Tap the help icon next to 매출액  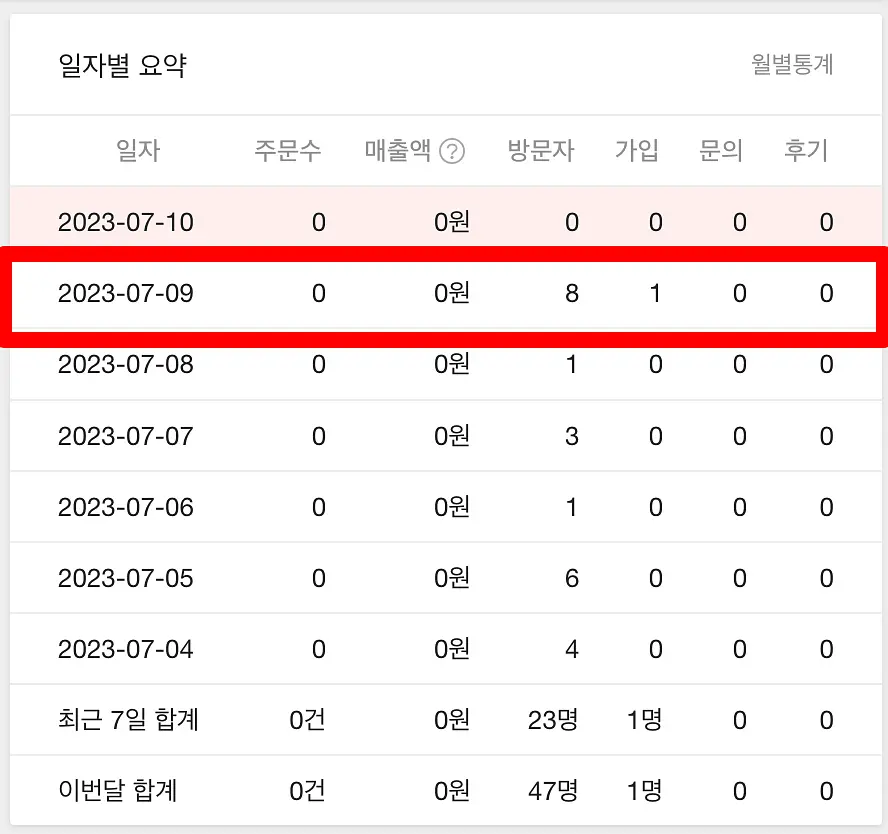pos(452,151)
